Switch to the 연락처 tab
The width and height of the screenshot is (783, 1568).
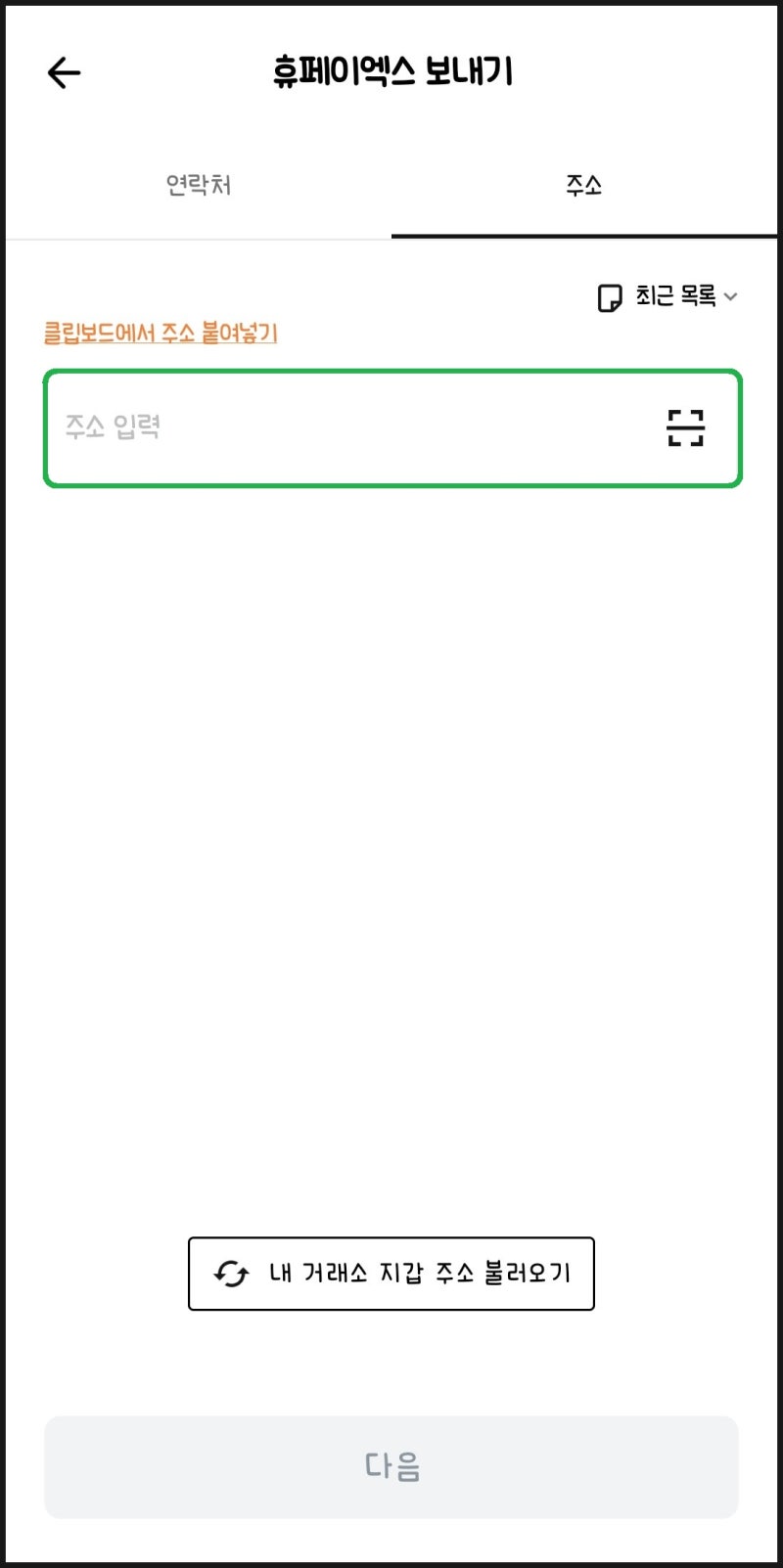[x=197, y=184]
